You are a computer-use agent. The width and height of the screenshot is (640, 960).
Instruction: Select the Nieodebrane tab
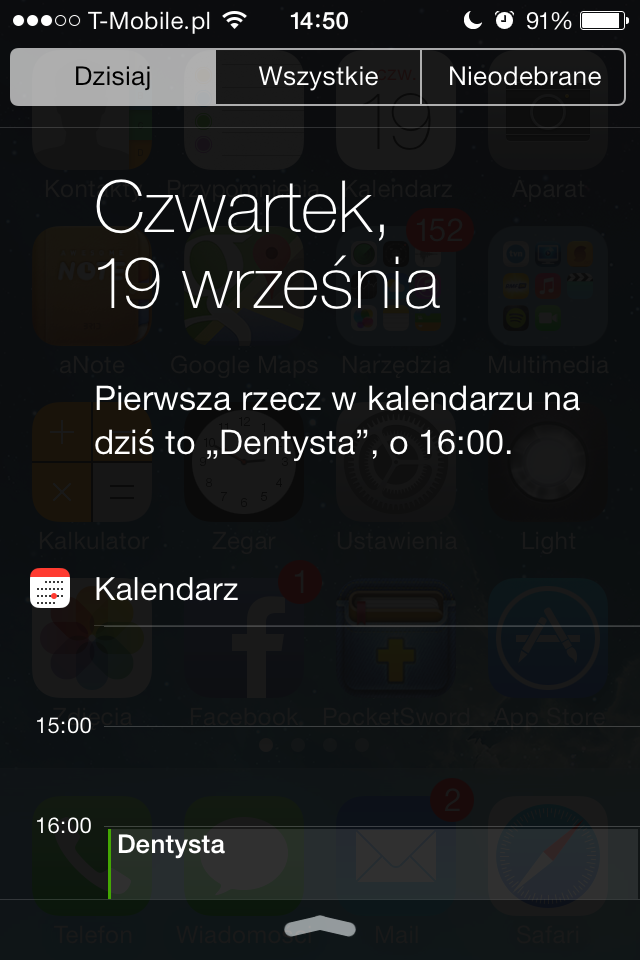[525, 77]
